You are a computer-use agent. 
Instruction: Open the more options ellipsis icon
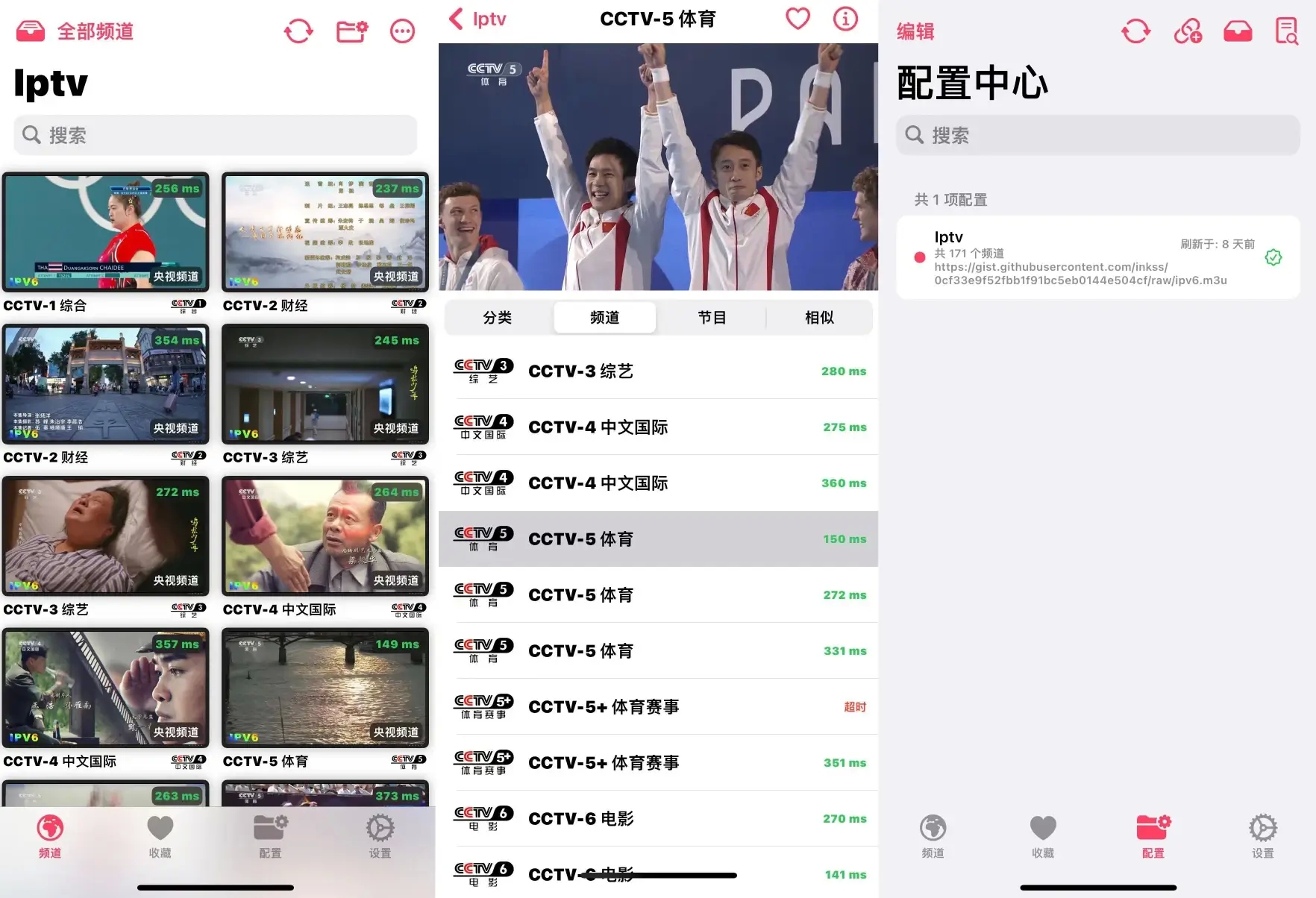click(x=402, y=31)
